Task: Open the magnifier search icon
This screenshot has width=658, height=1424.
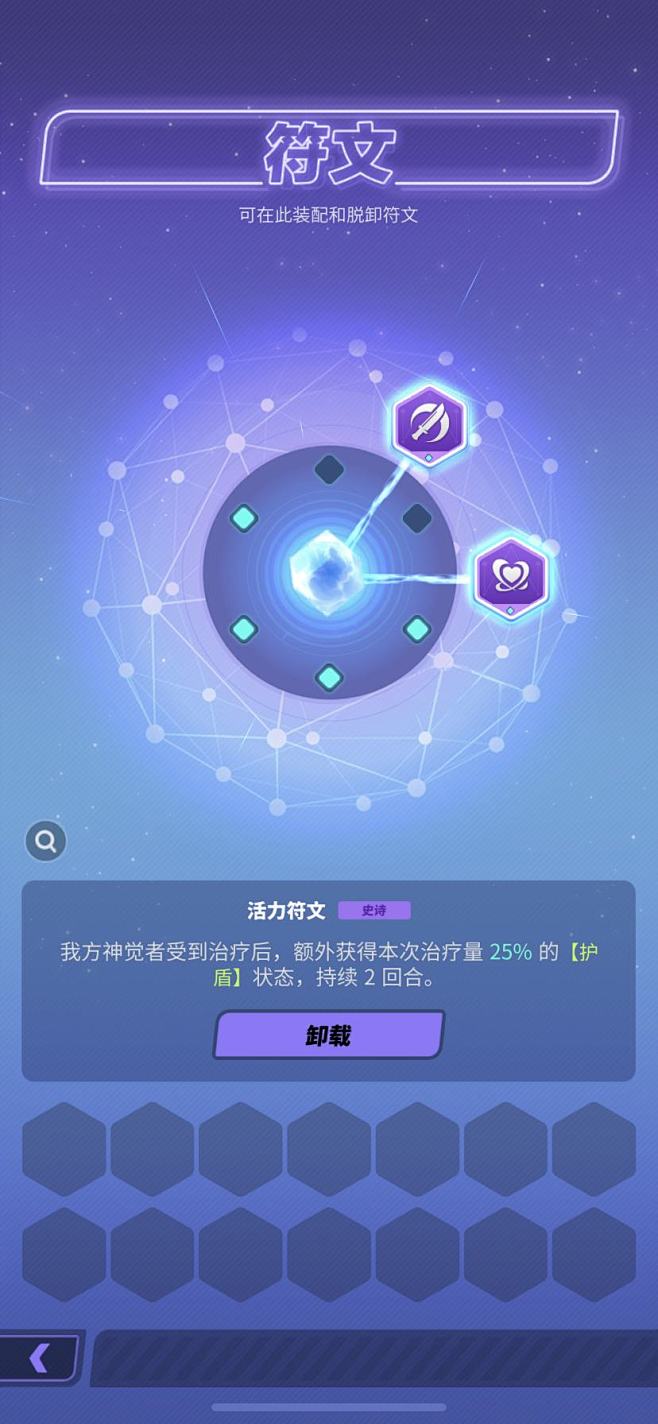Action: [46, 841]
